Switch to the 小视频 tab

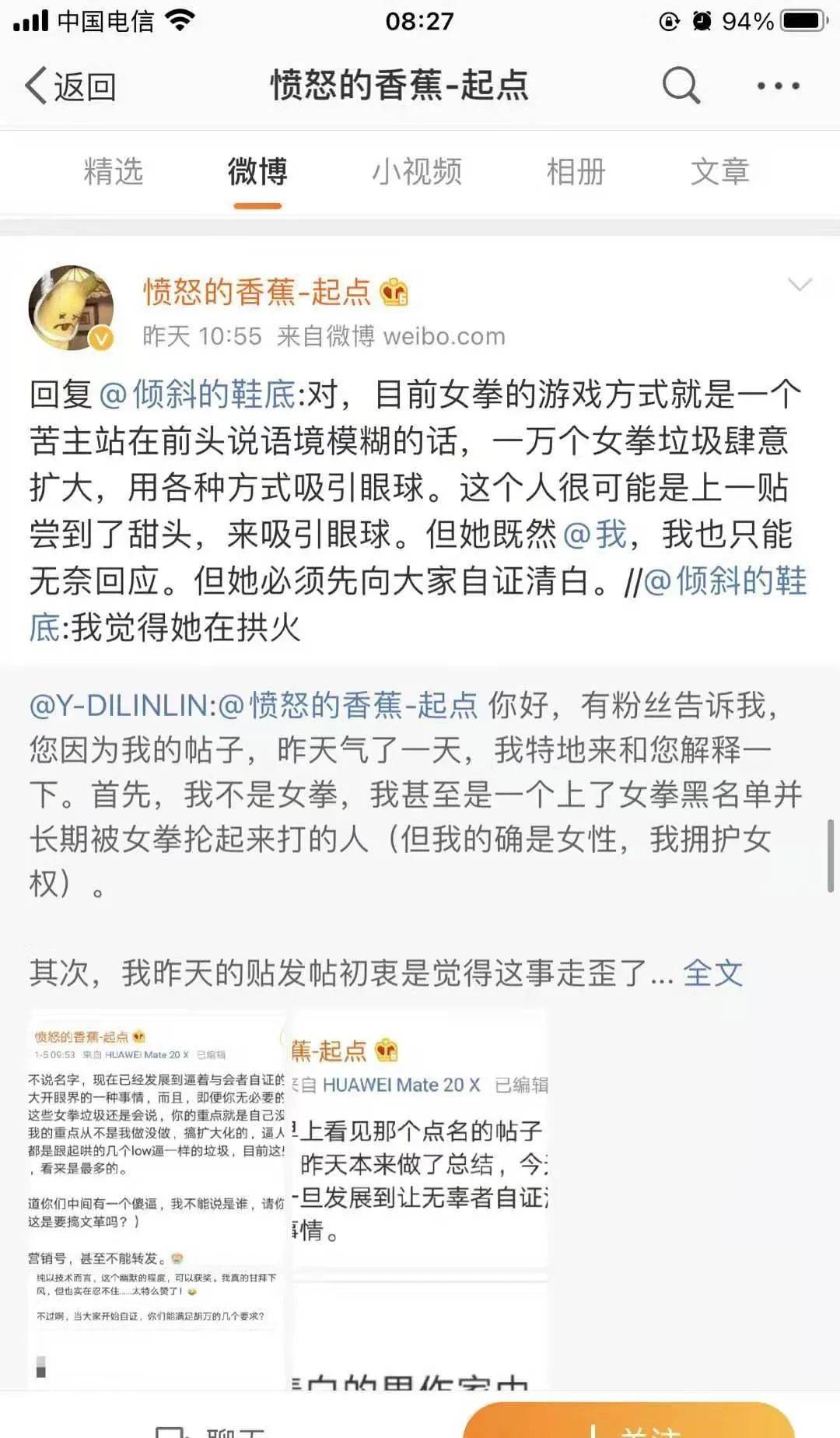pyautogui.click(x=417, y=171)
